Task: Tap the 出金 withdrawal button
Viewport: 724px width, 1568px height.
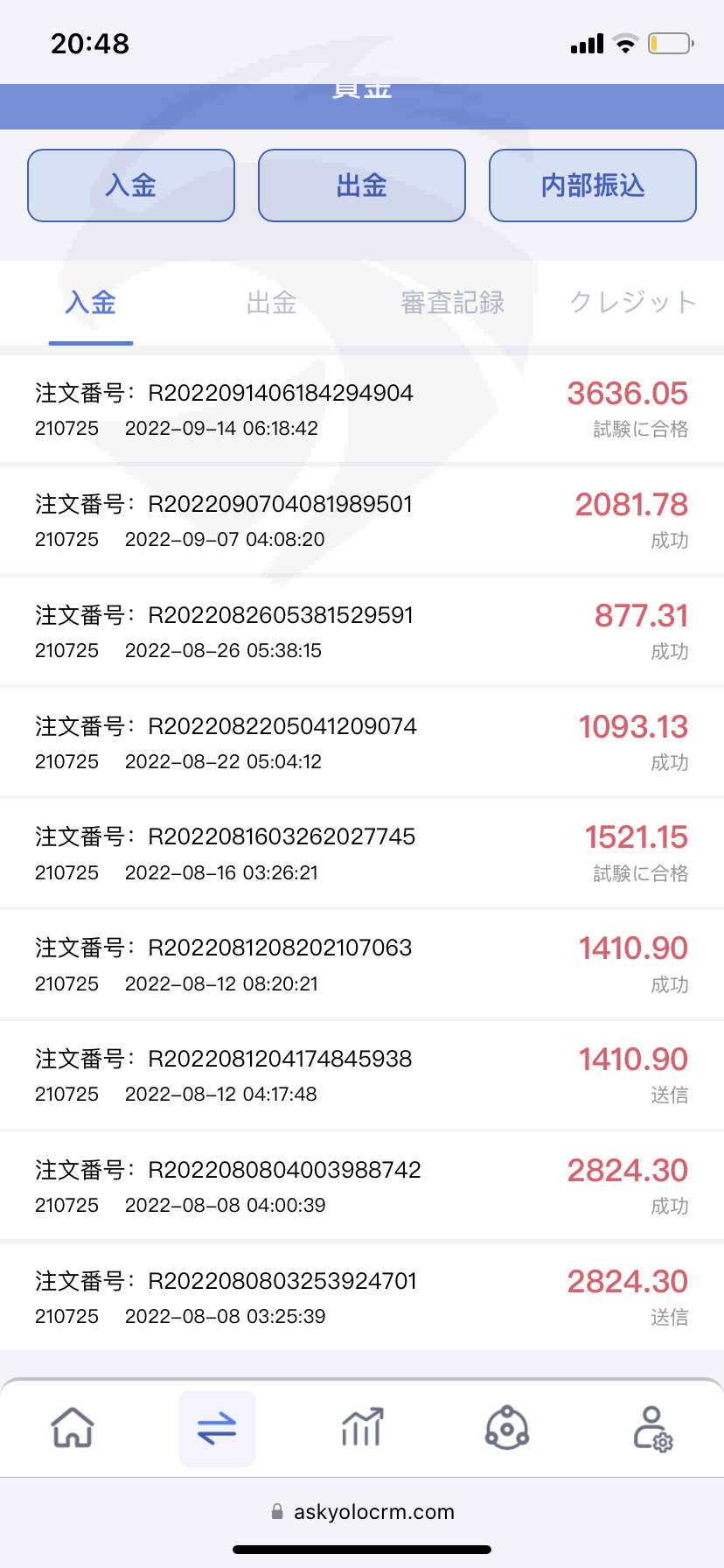Action: 362,185
